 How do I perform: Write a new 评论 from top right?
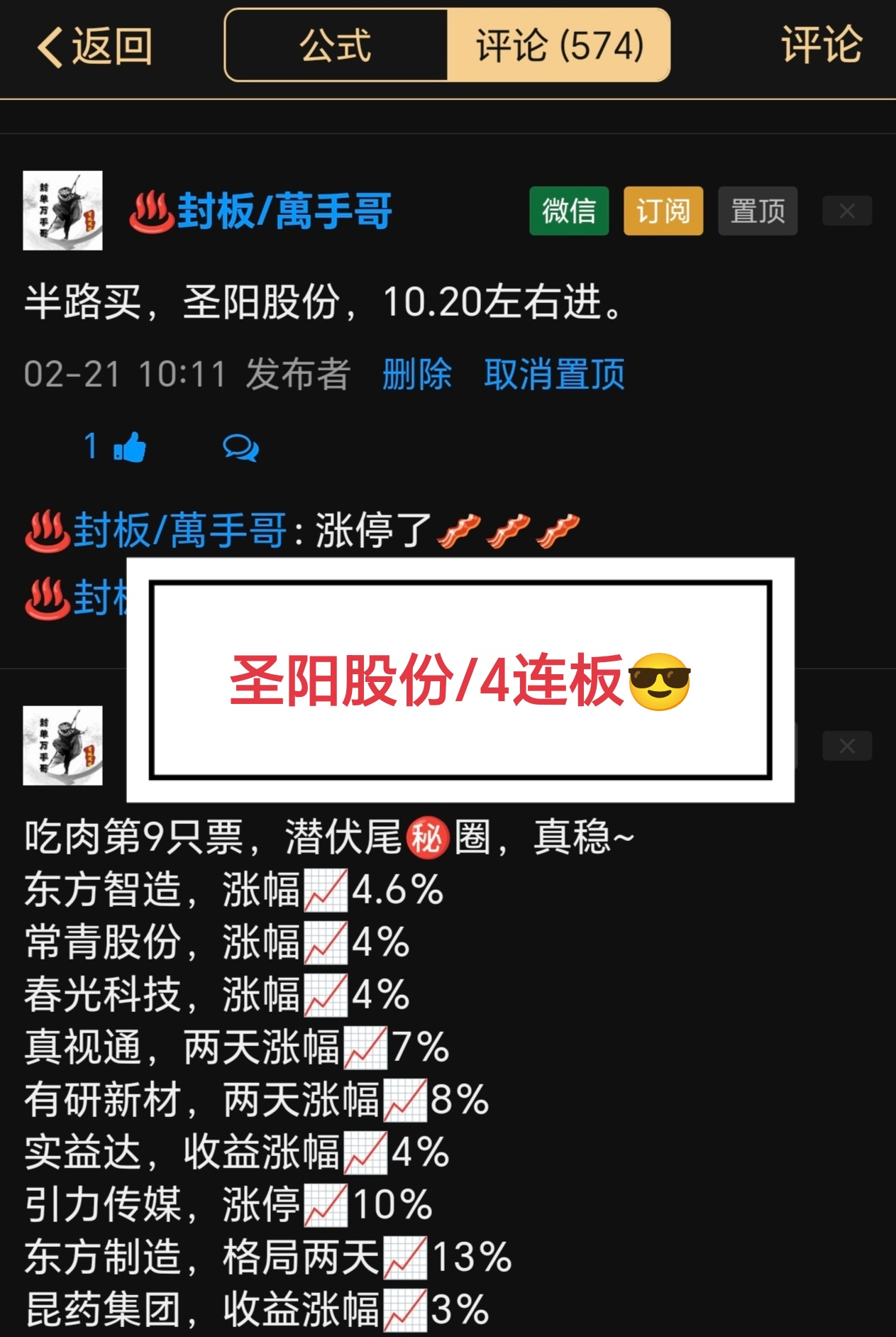click(x=821, y=45)
